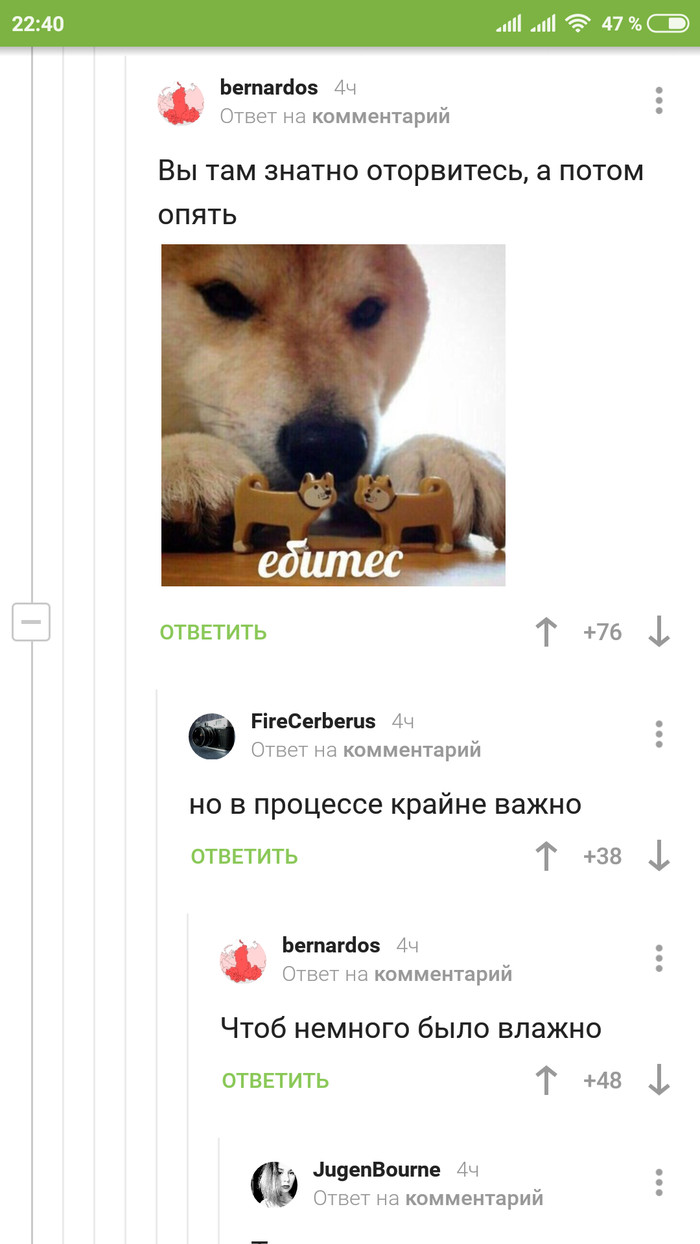
Task: Upvote the comment rated +48
Action: (546, 1080)
